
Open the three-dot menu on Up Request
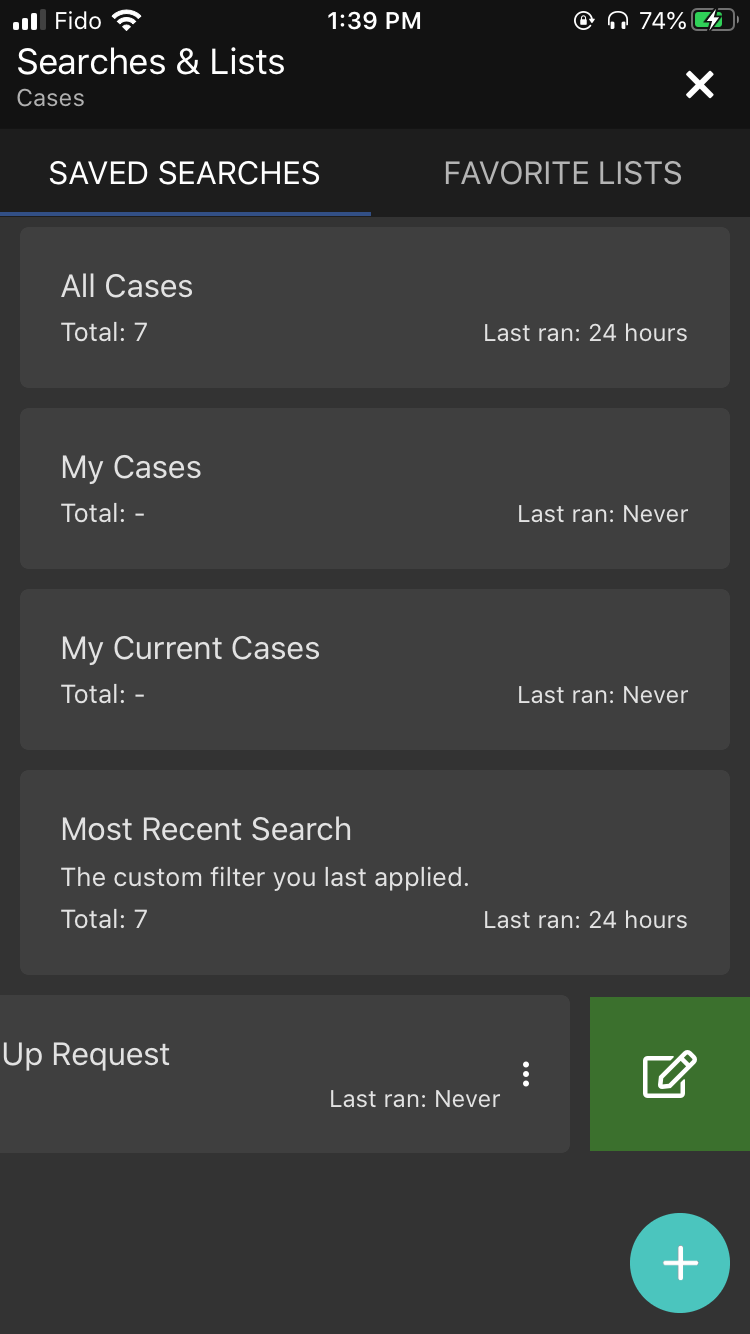(x=526, y=1074)
